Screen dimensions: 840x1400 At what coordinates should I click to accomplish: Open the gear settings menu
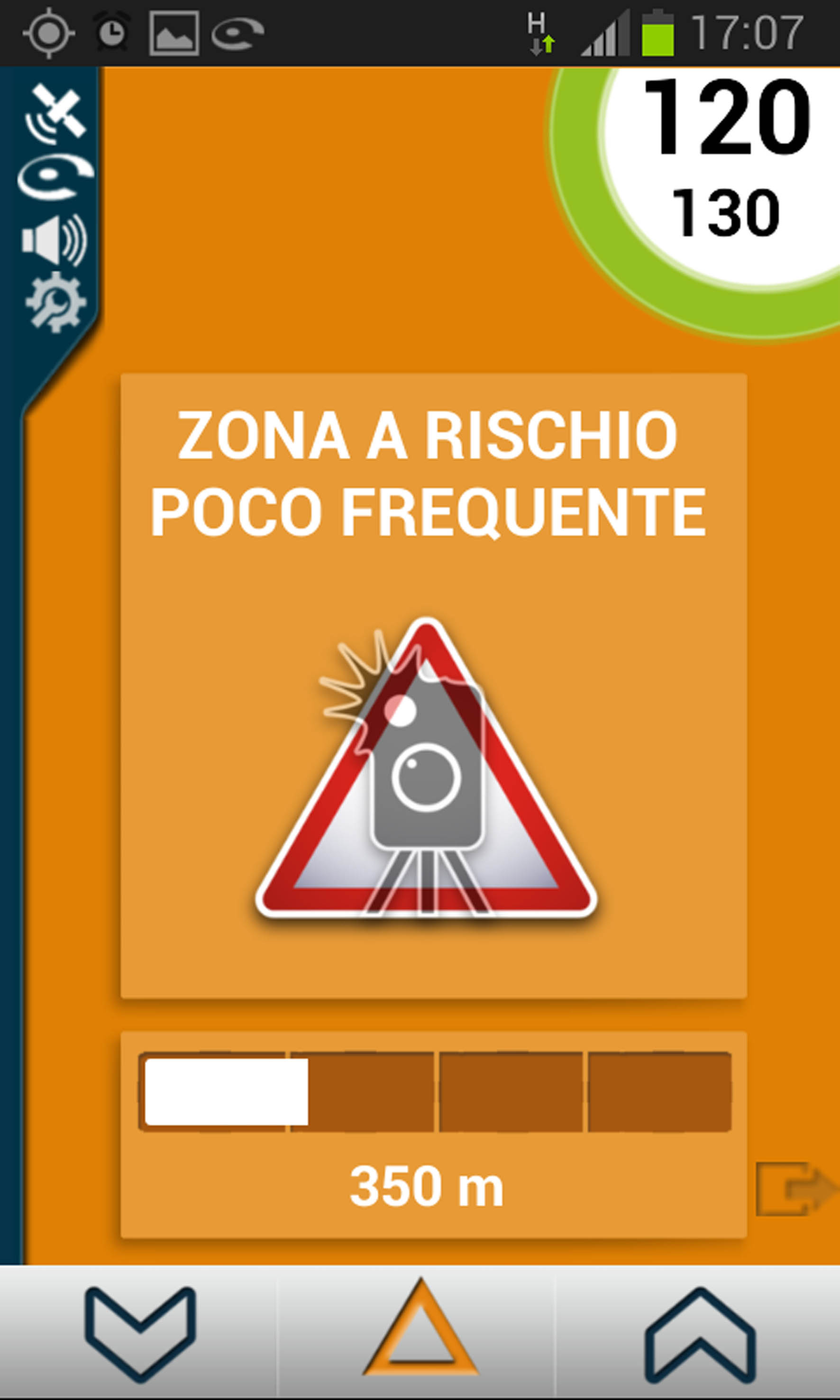point(55,302)
